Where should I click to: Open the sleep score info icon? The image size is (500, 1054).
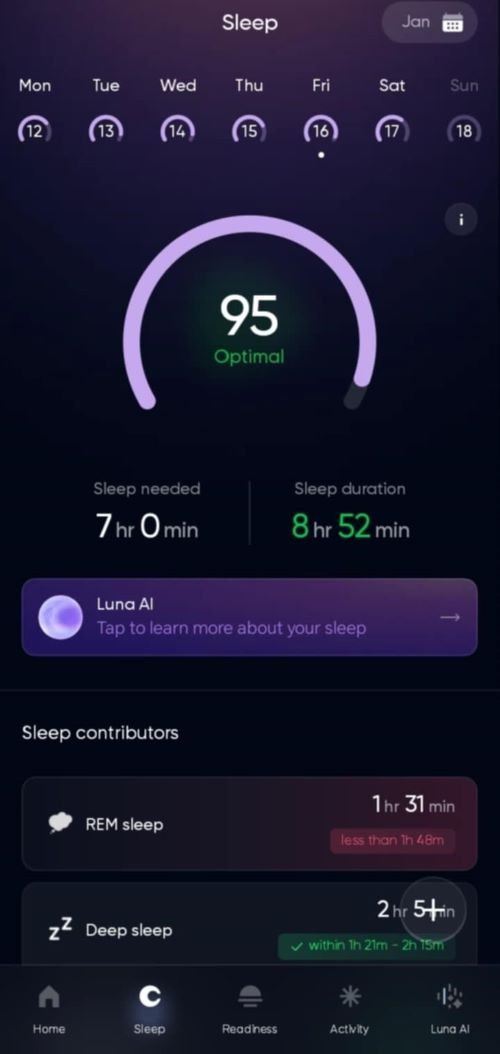pyautogui.click(x=461, y=220)
